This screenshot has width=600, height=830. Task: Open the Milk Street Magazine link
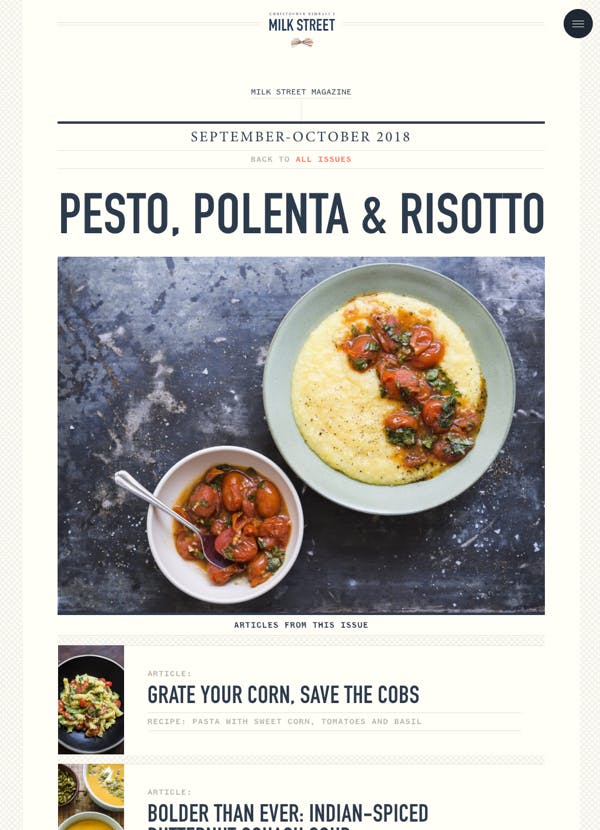pyautogui.click(x=301, y=92)
